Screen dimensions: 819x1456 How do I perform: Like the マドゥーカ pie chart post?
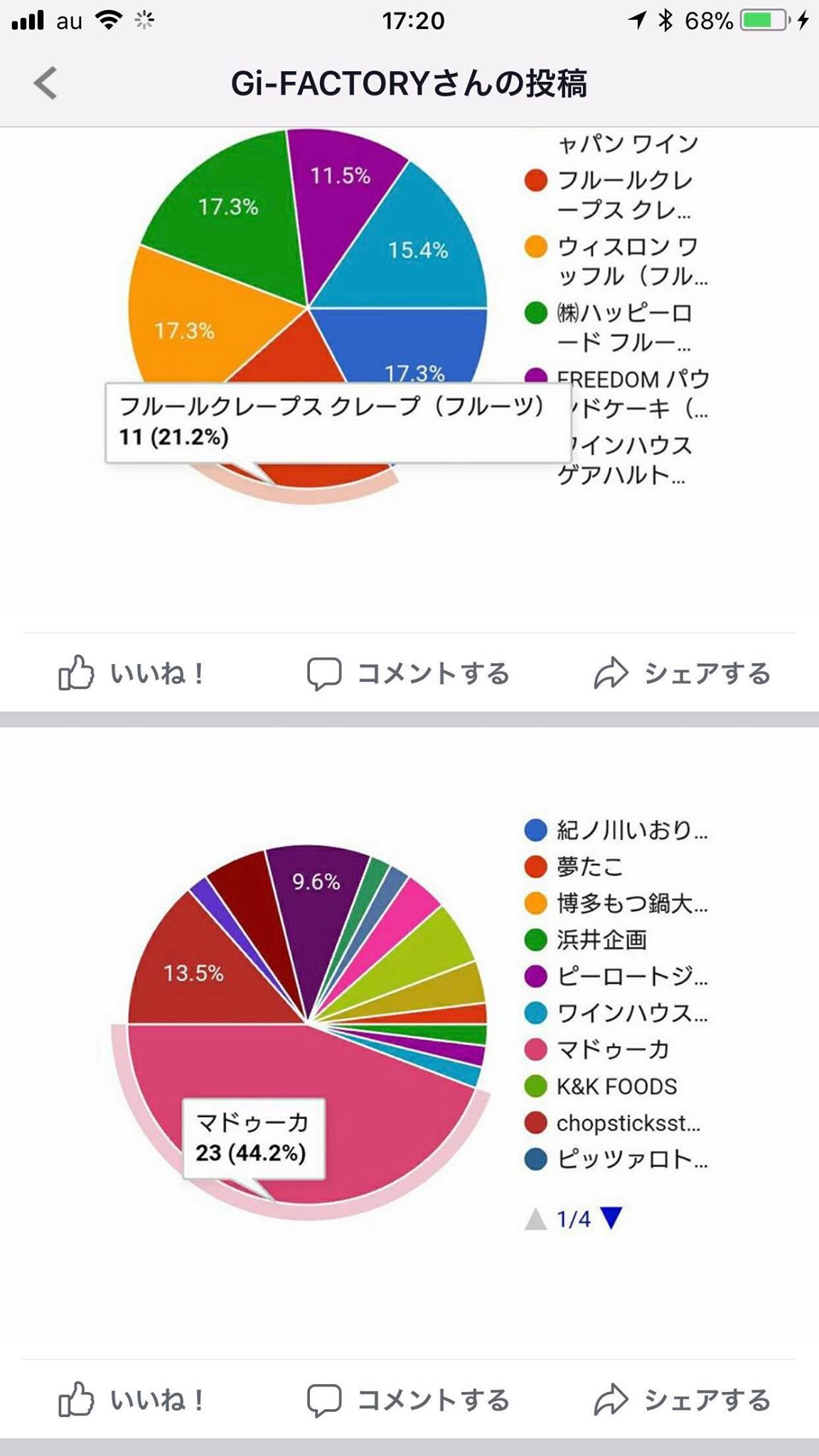132,1399
